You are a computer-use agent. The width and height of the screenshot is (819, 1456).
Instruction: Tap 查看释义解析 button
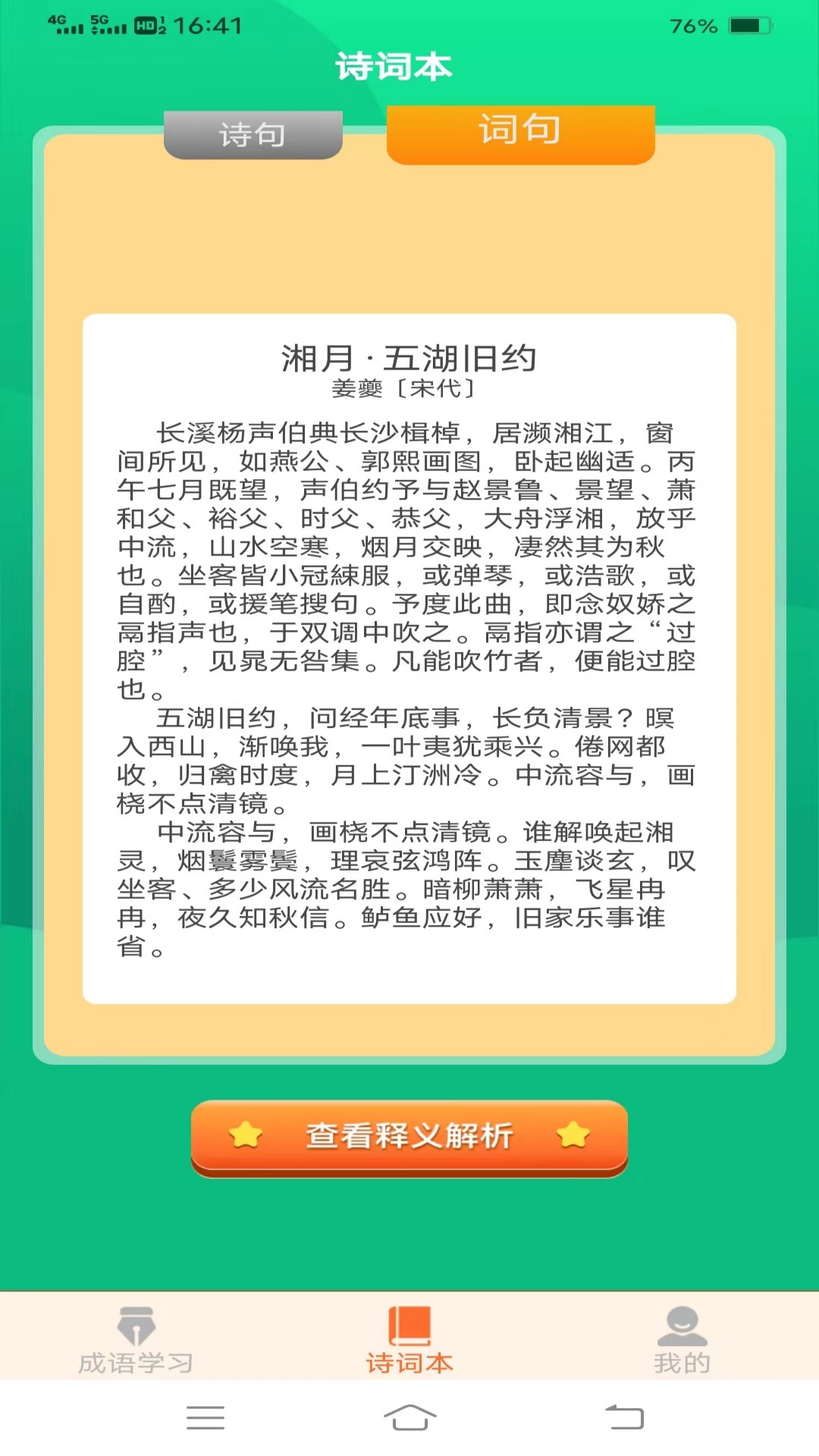[409, 1137]
